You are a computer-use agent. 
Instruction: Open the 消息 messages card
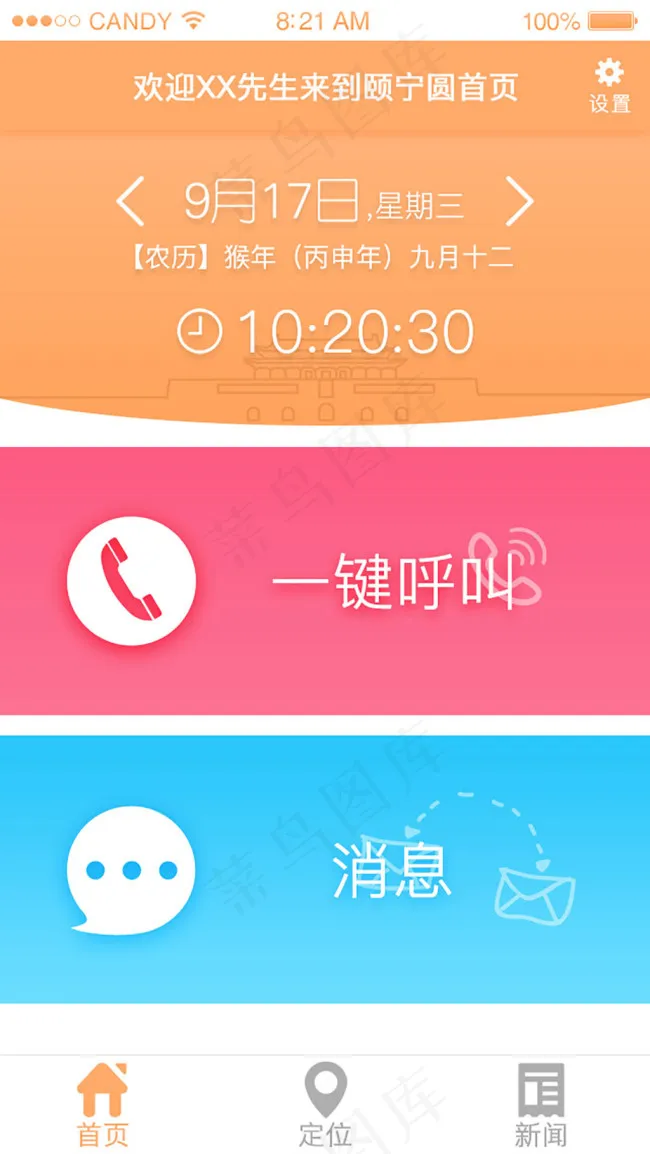coord(325,869)
